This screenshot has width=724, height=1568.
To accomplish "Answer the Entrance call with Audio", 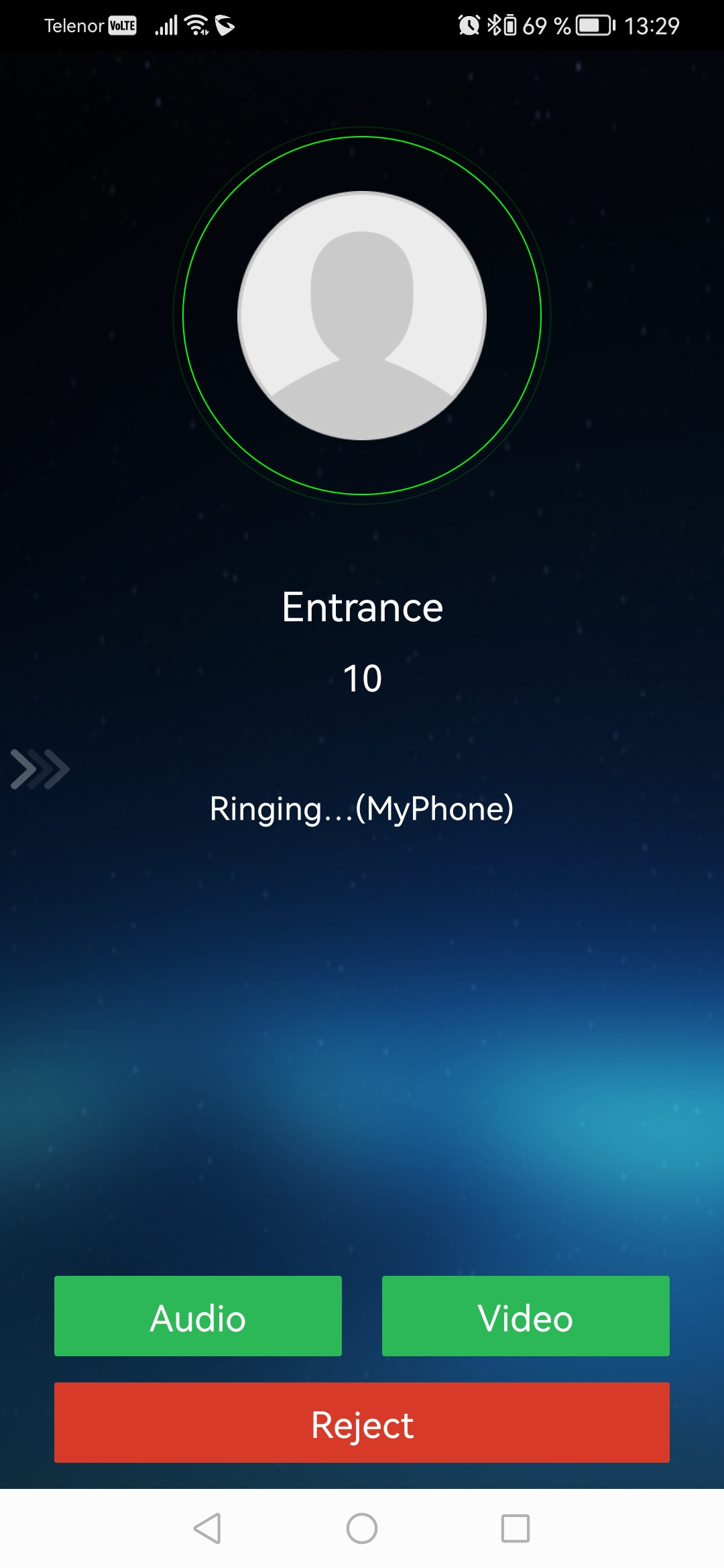I will [x=198, y=1316].
